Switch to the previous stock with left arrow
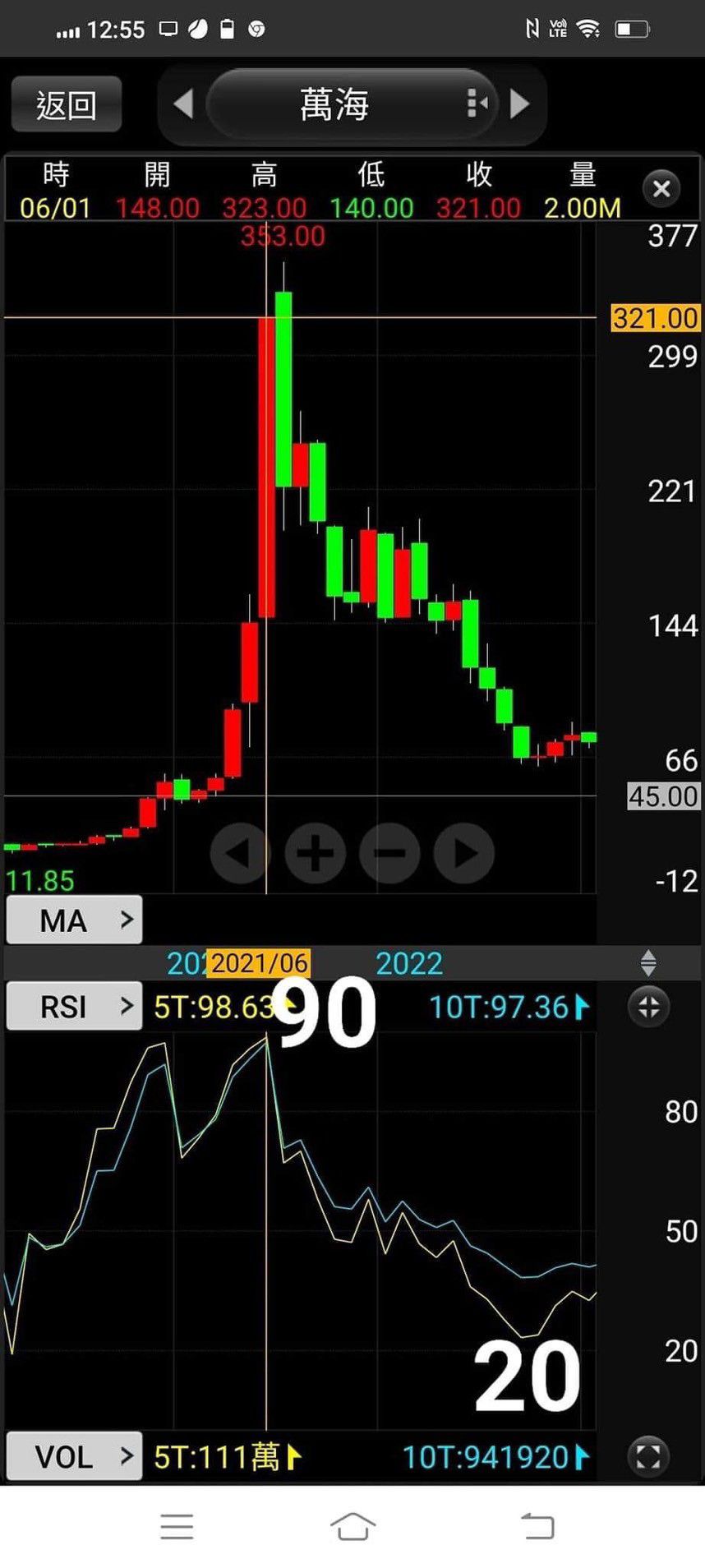Image resolution: width=705 pixels, height=1568 pixels. point(183,104)
